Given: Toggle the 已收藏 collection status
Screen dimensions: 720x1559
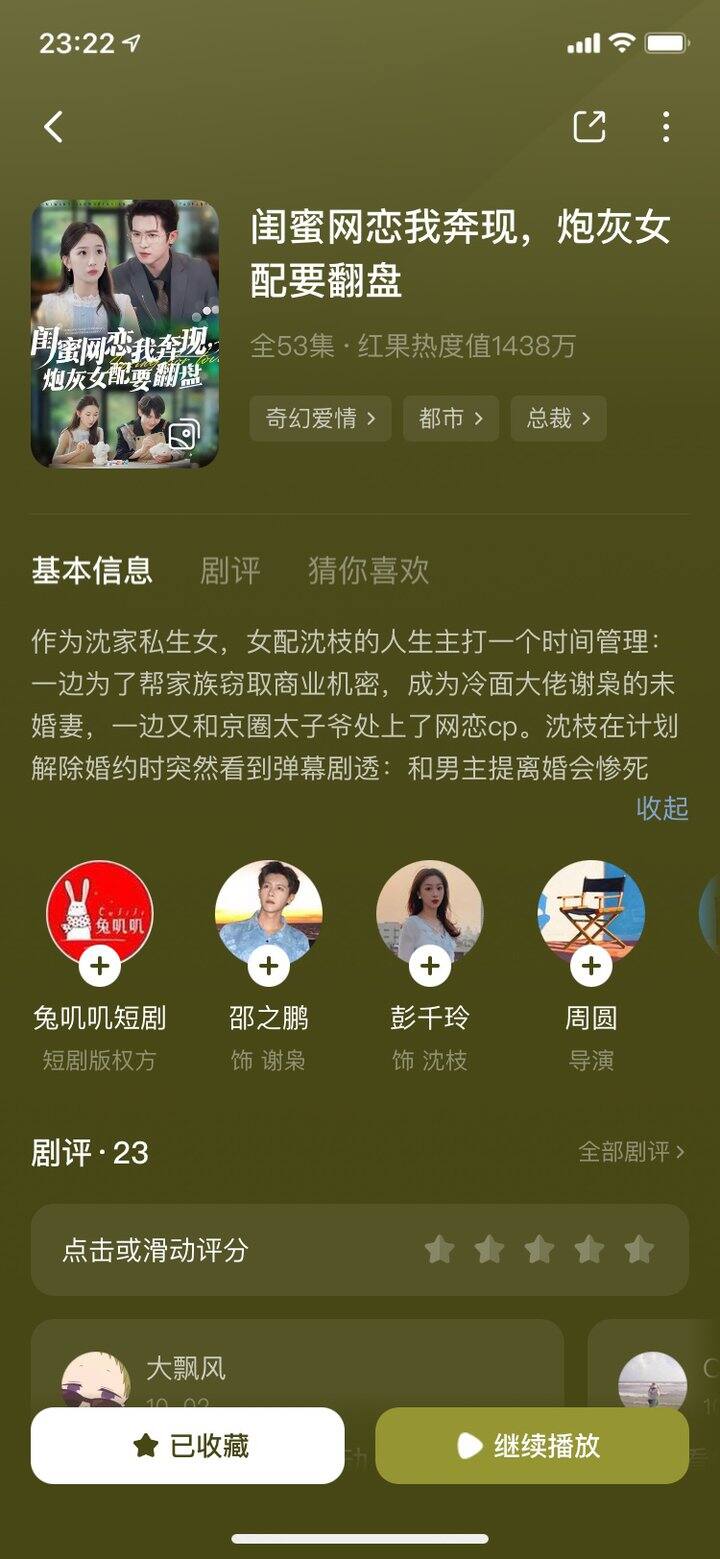Looking at the screenshot, I should pyautogui.click(x=188, y=1444).
